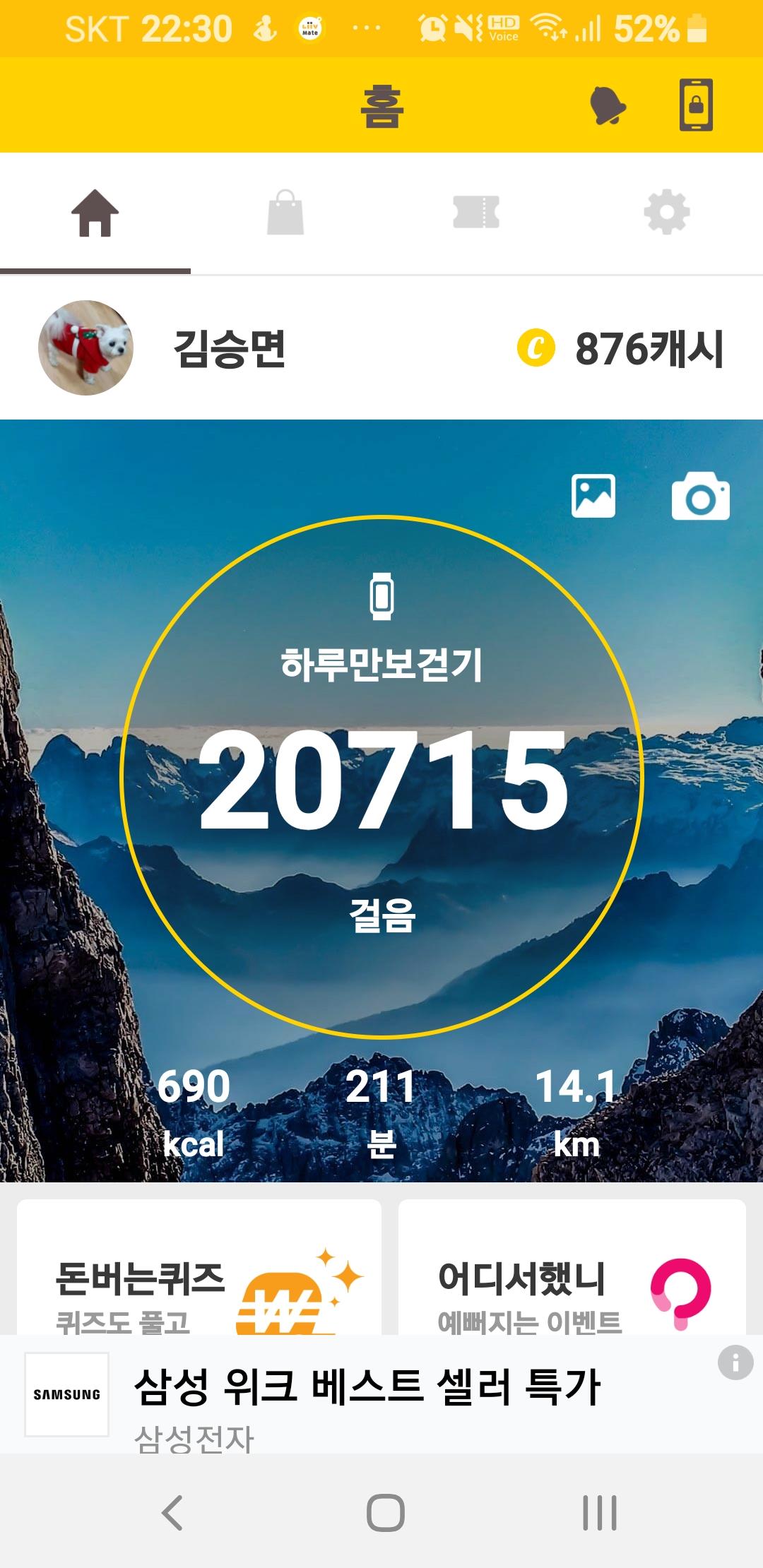Image resolution: width=763 pixels, height=1568 pixels.
Task: Open the notifications bell
Action: [608, 106]
